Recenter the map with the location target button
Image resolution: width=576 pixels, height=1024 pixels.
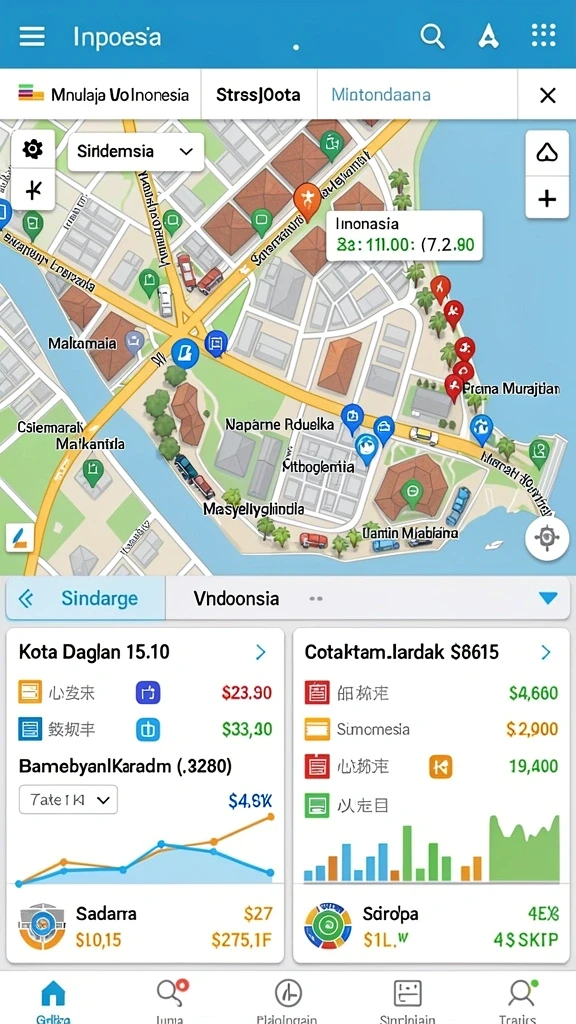click(x=547, y=537)
